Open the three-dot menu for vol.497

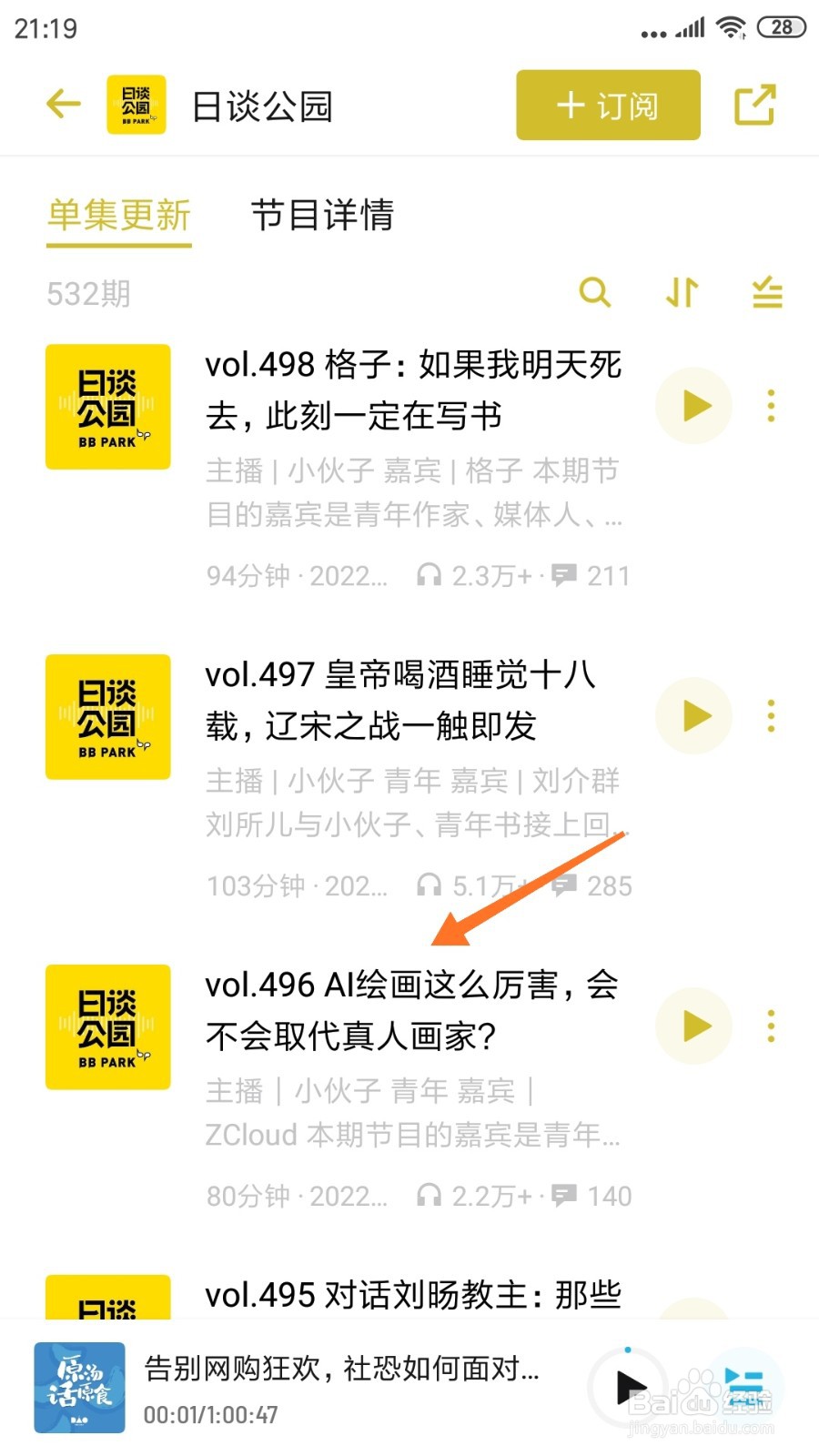coord(771,716)
